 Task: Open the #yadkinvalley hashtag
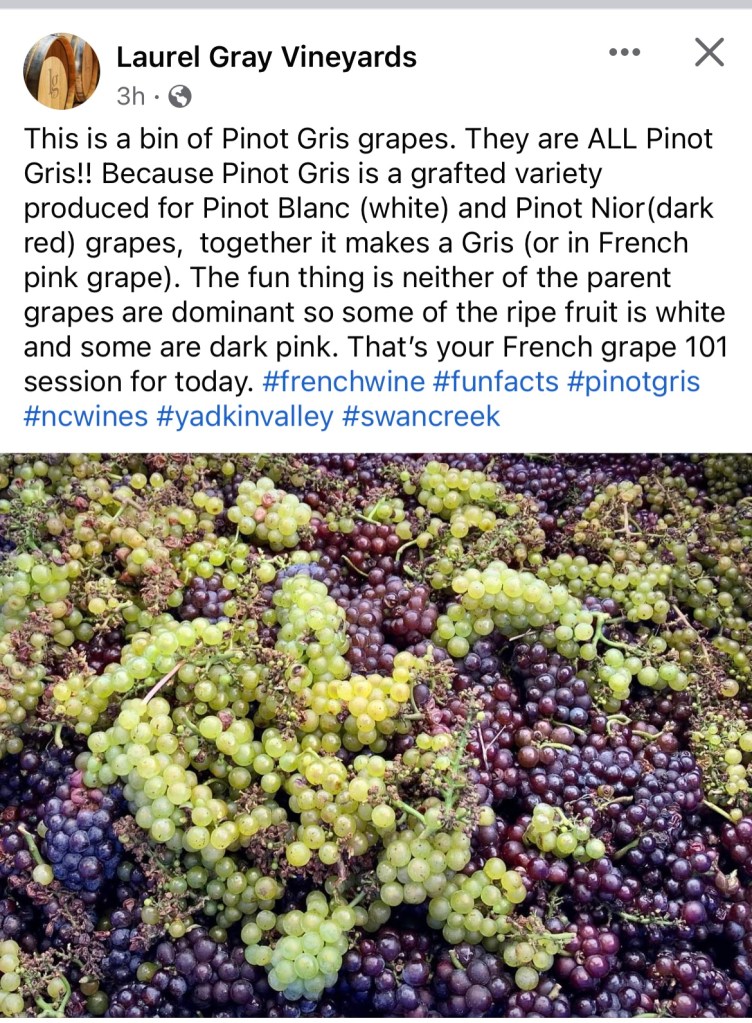pos(244,416)
